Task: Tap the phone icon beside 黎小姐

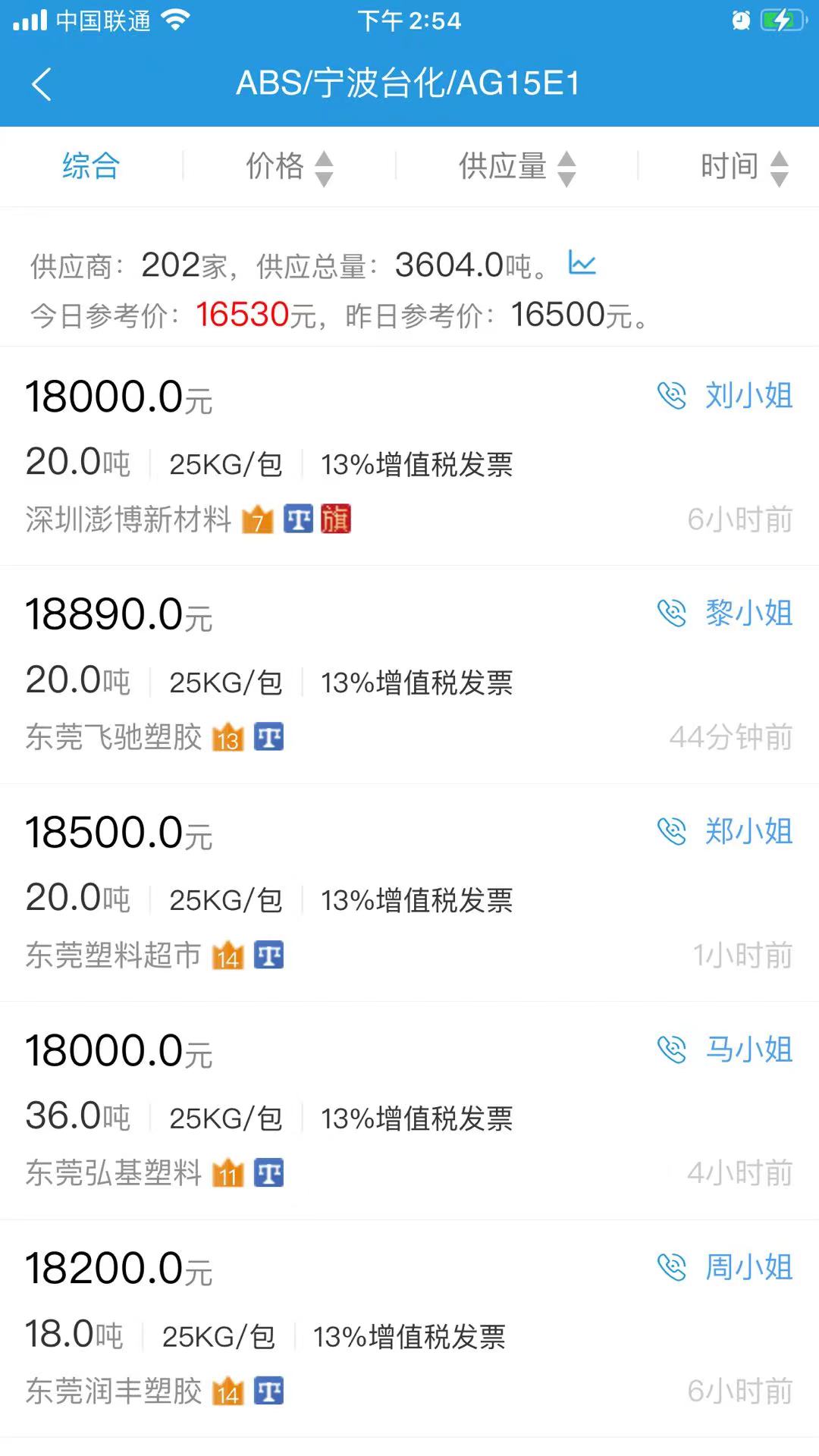Action: 670,614
